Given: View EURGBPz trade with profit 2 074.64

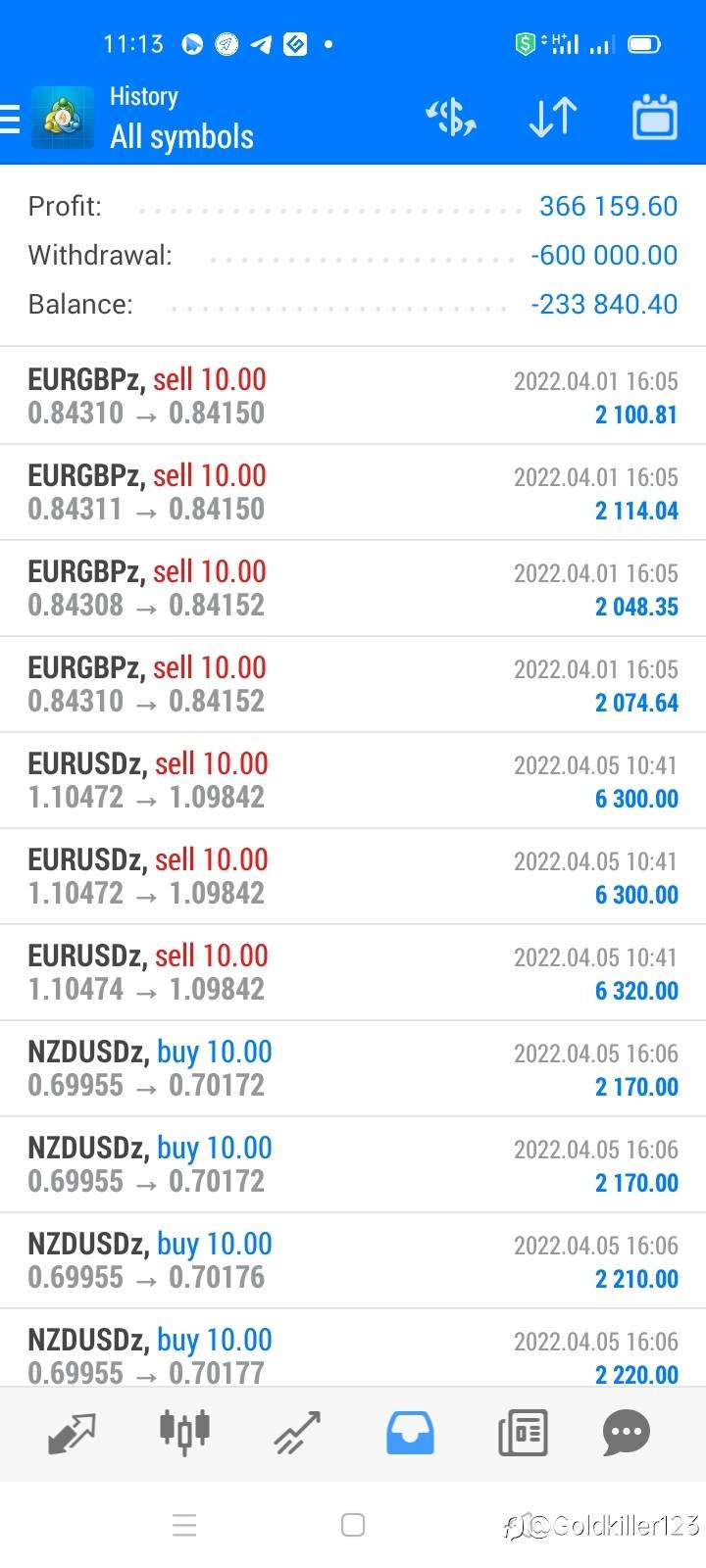Looking at the screenshot, I should [x=353, y=684].
